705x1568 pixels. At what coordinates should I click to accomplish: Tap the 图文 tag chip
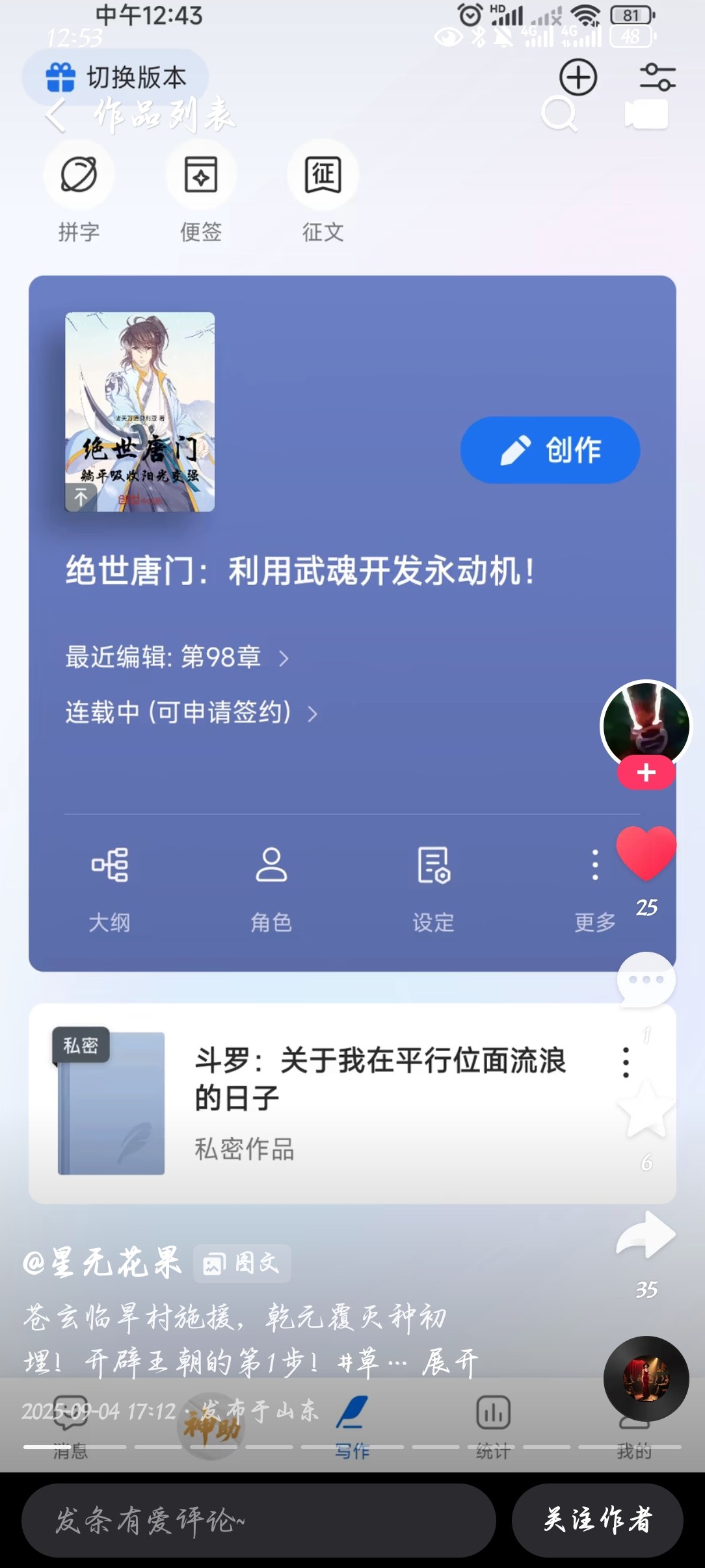click(x=242, y=1264)
